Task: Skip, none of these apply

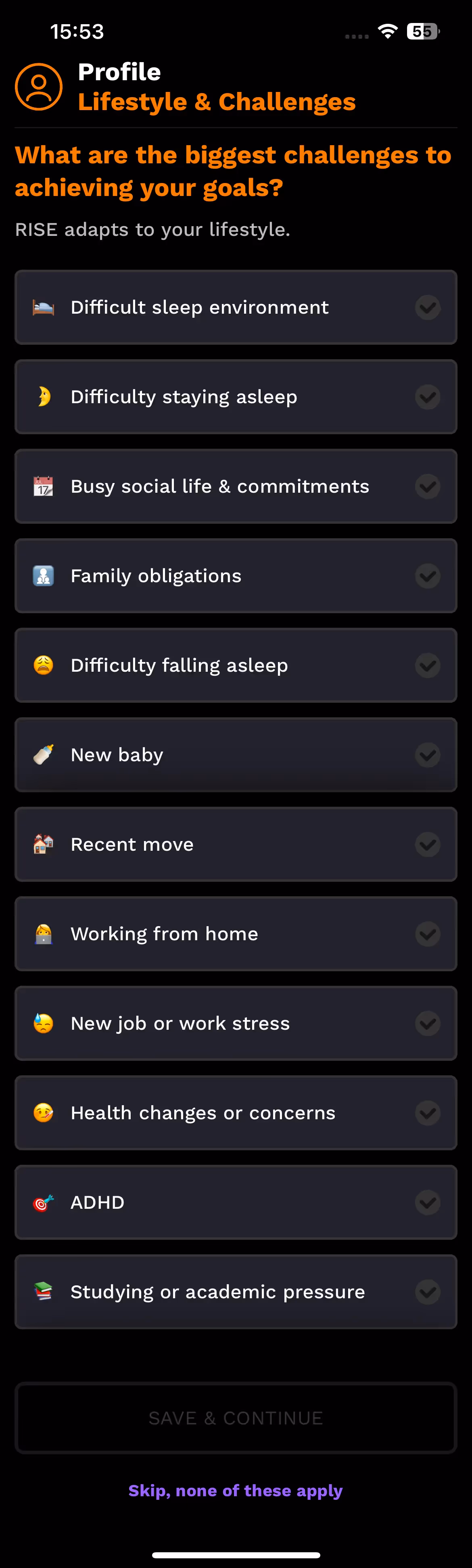Action: pyautogui.click(x=236, y=1491)
